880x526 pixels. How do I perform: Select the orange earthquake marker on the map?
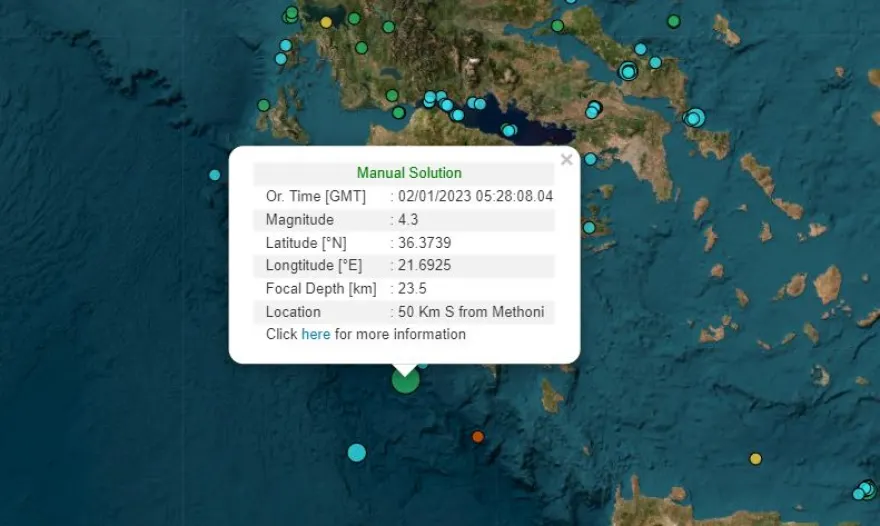[478, 437]
